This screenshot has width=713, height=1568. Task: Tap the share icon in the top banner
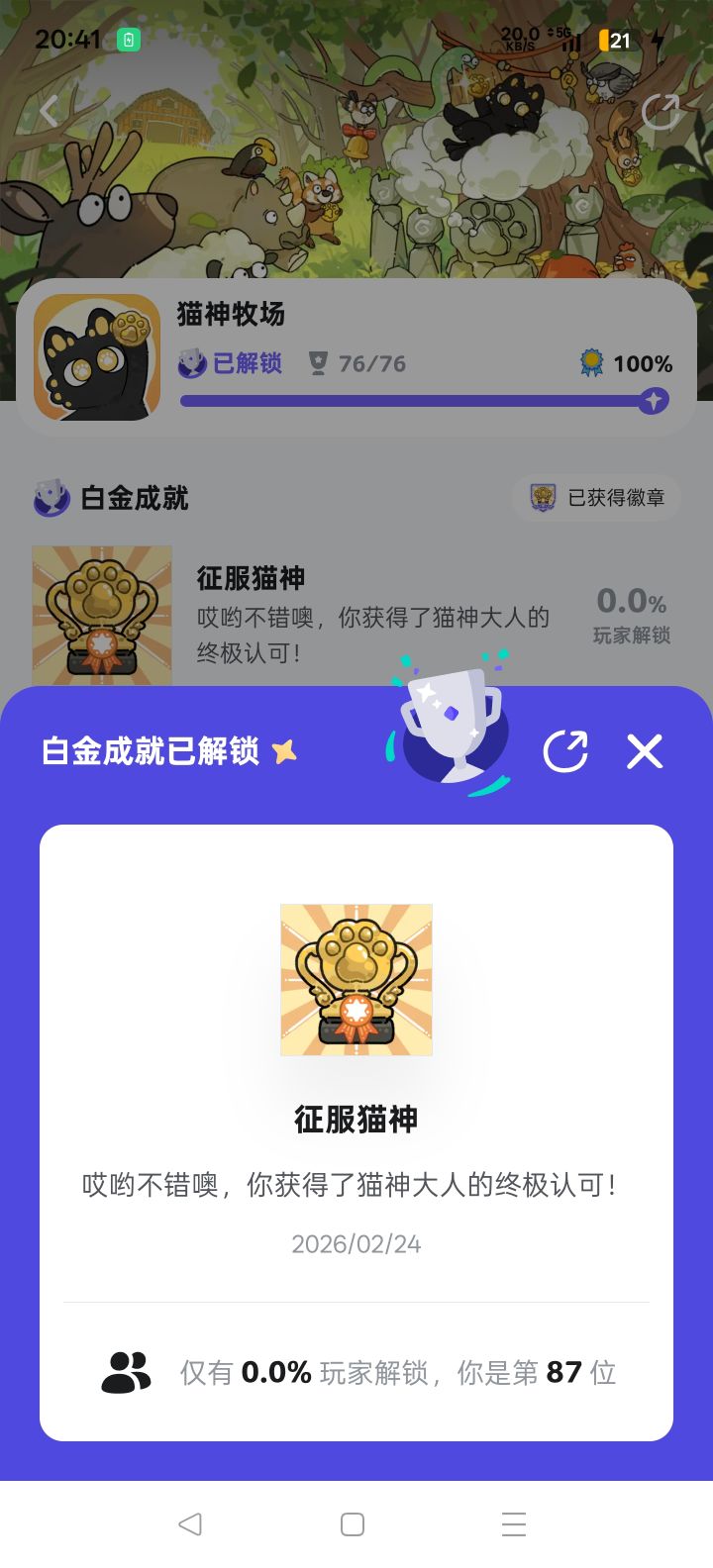[x=660, y=113]
